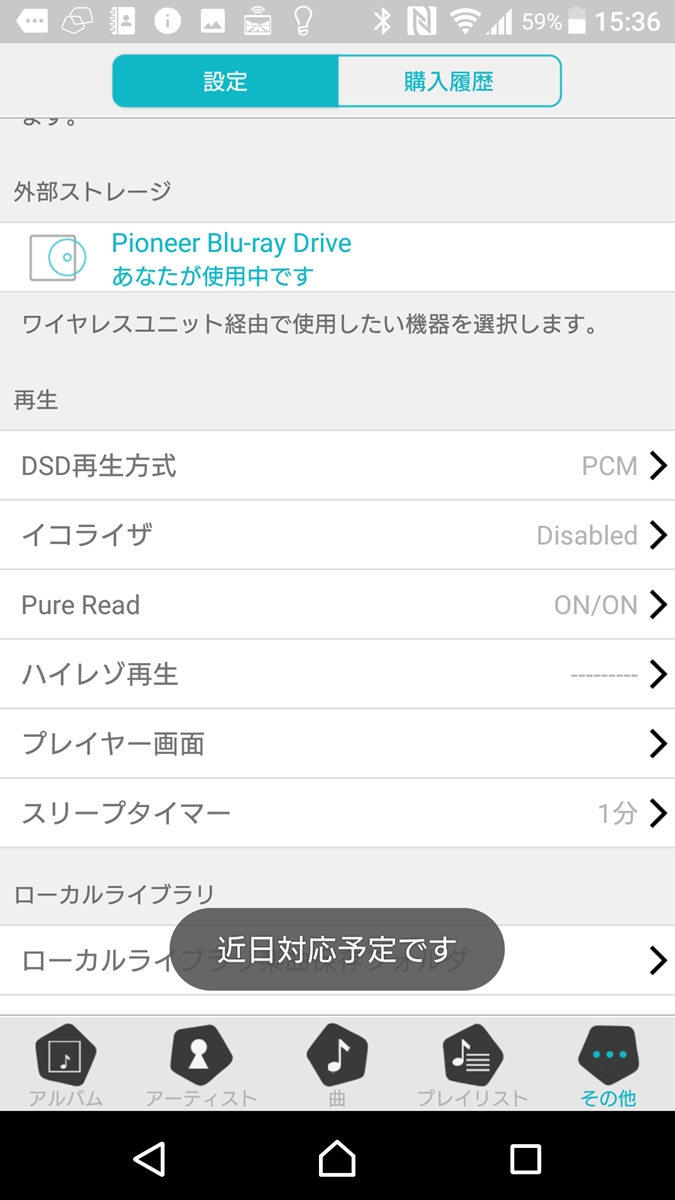675x1200 pixels.
Task: Open プレイヤー画面 settings
Action: click(x=336, y=744)
